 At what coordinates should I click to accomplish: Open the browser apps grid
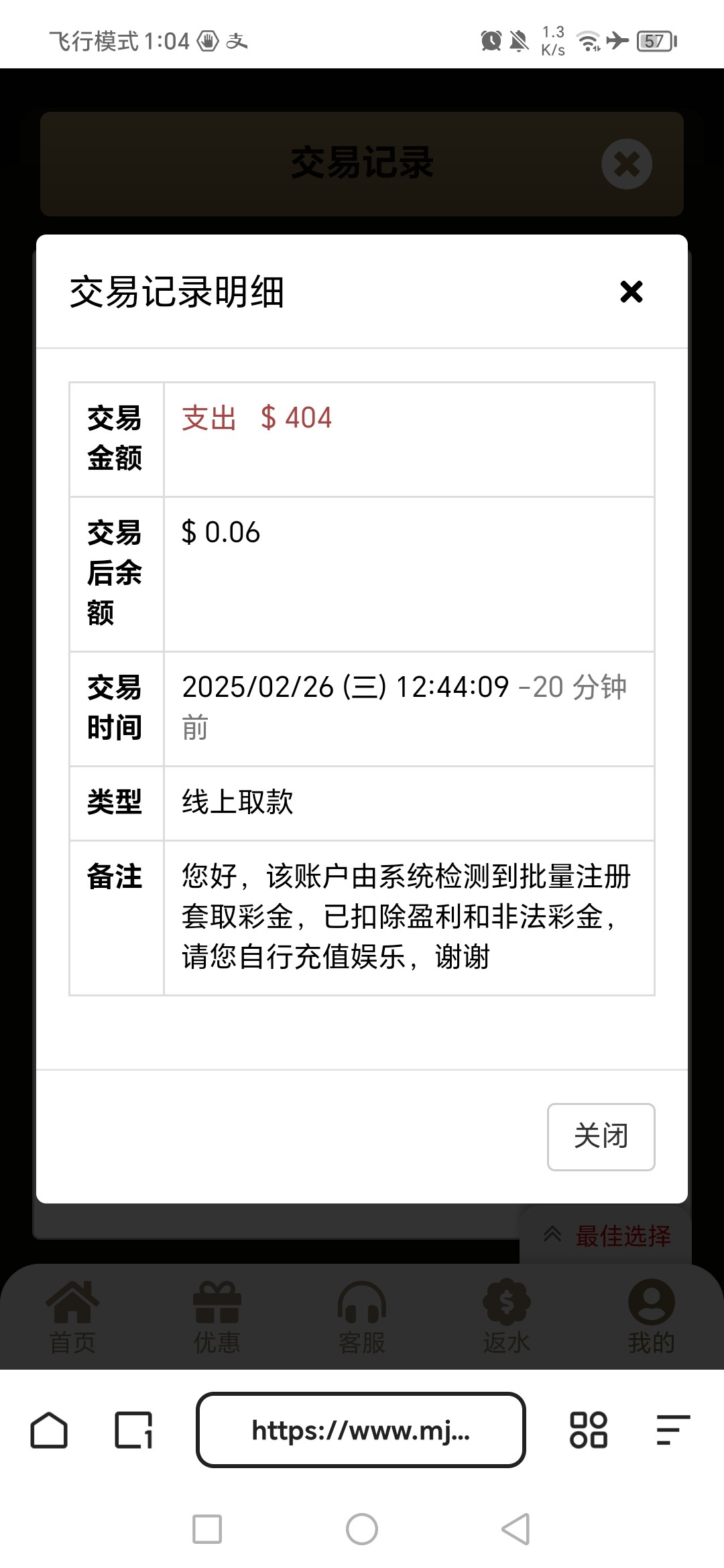[x=589, y=1430]
